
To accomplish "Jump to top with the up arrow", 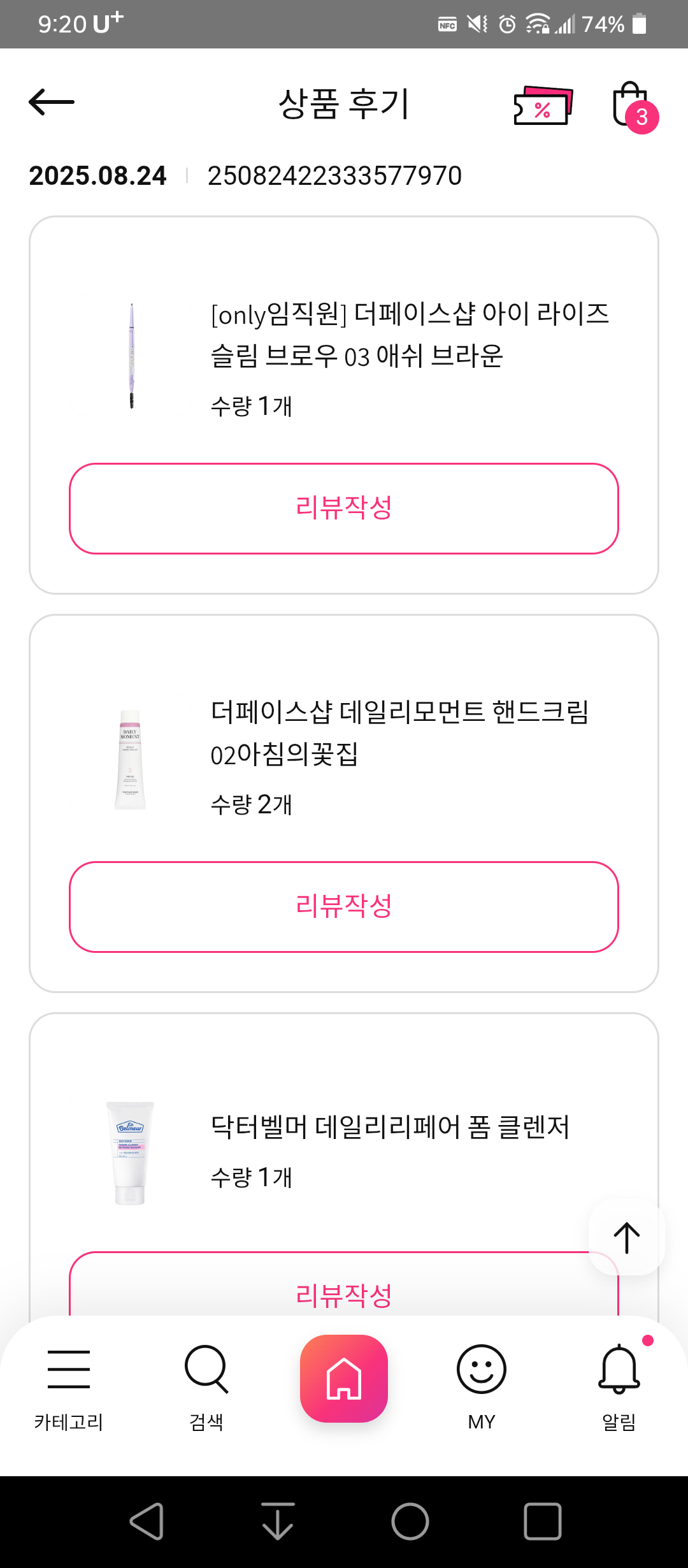I will click(627, 1238).
